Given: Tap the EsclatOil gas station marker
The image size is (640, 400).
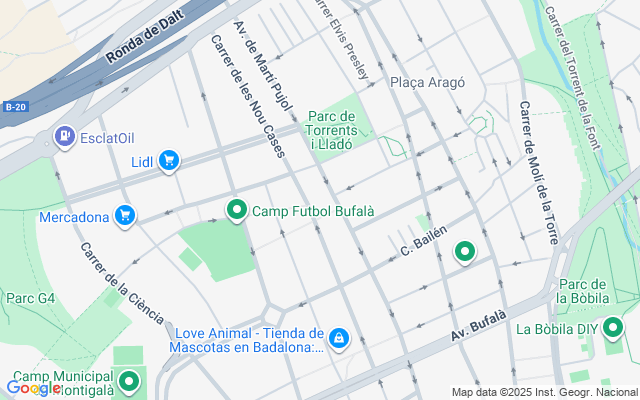Looking at the screenshot, I should pos(65,135).
